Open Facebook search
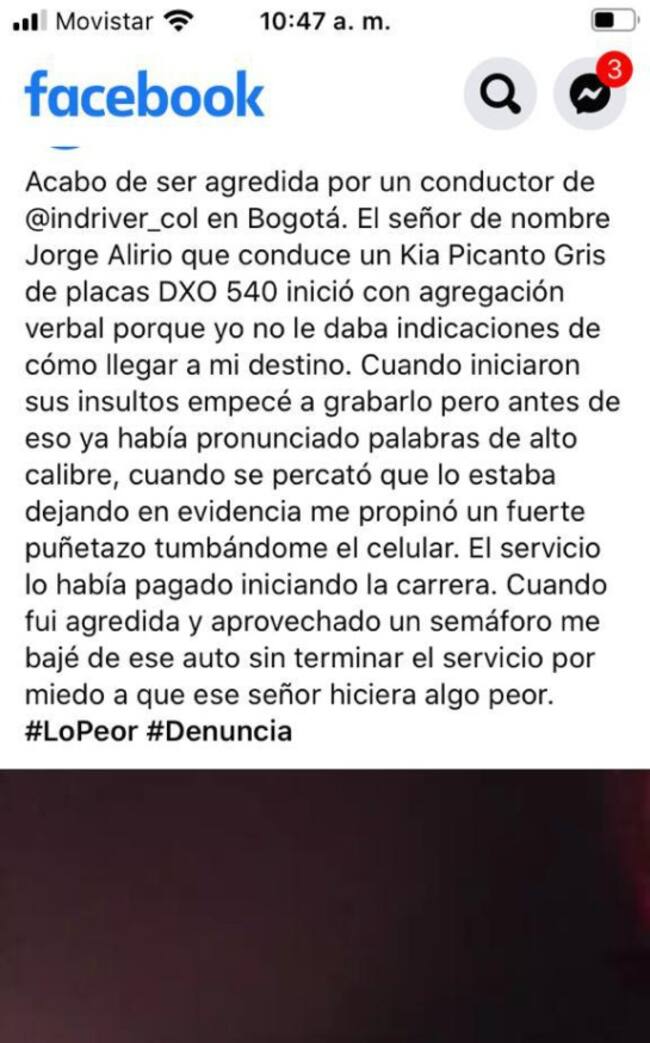This screenshot has width=650, height=1043. [x=499, y=94]
